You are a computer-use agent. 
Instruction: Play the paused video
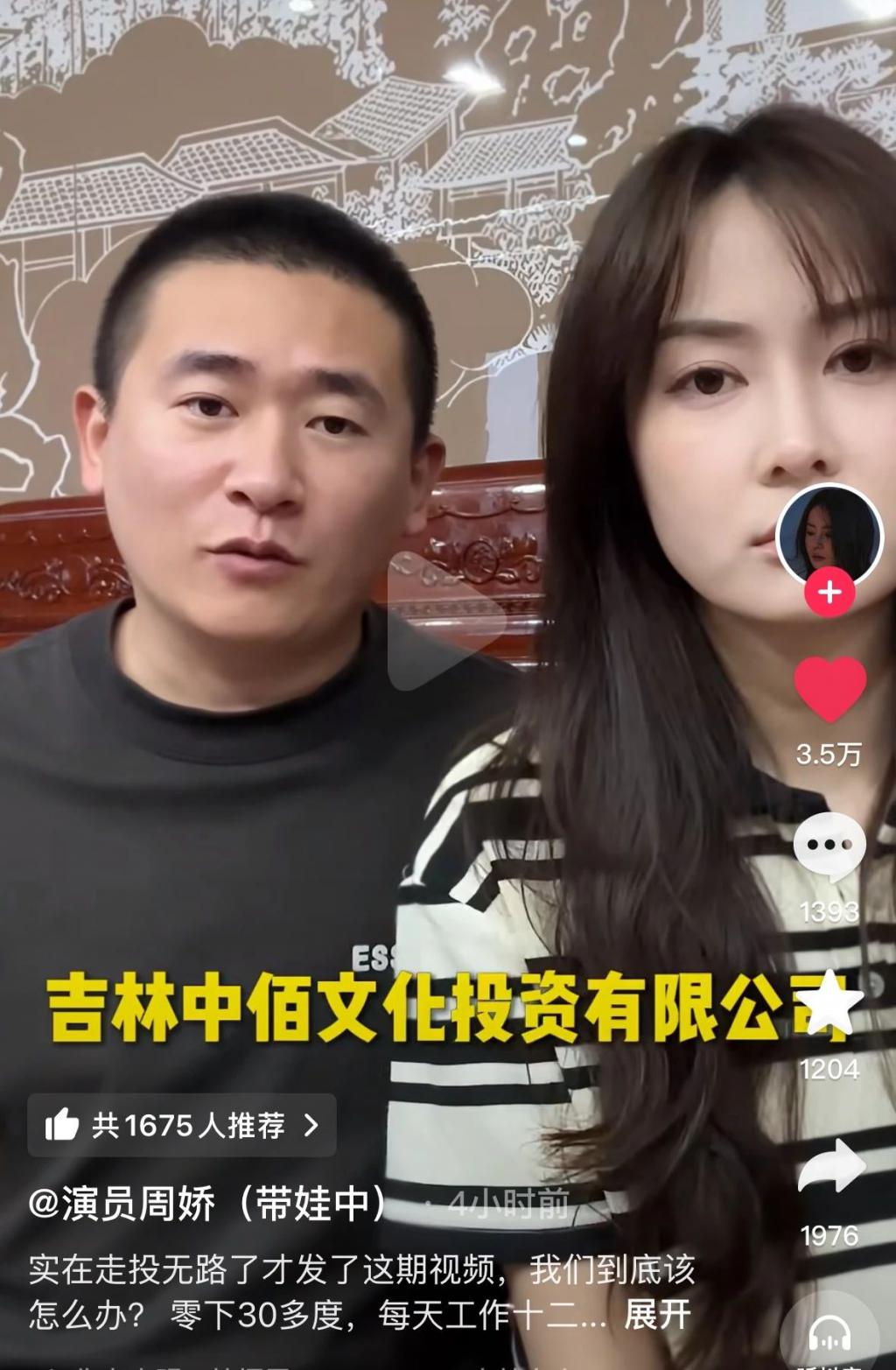[x=446, y=622]
